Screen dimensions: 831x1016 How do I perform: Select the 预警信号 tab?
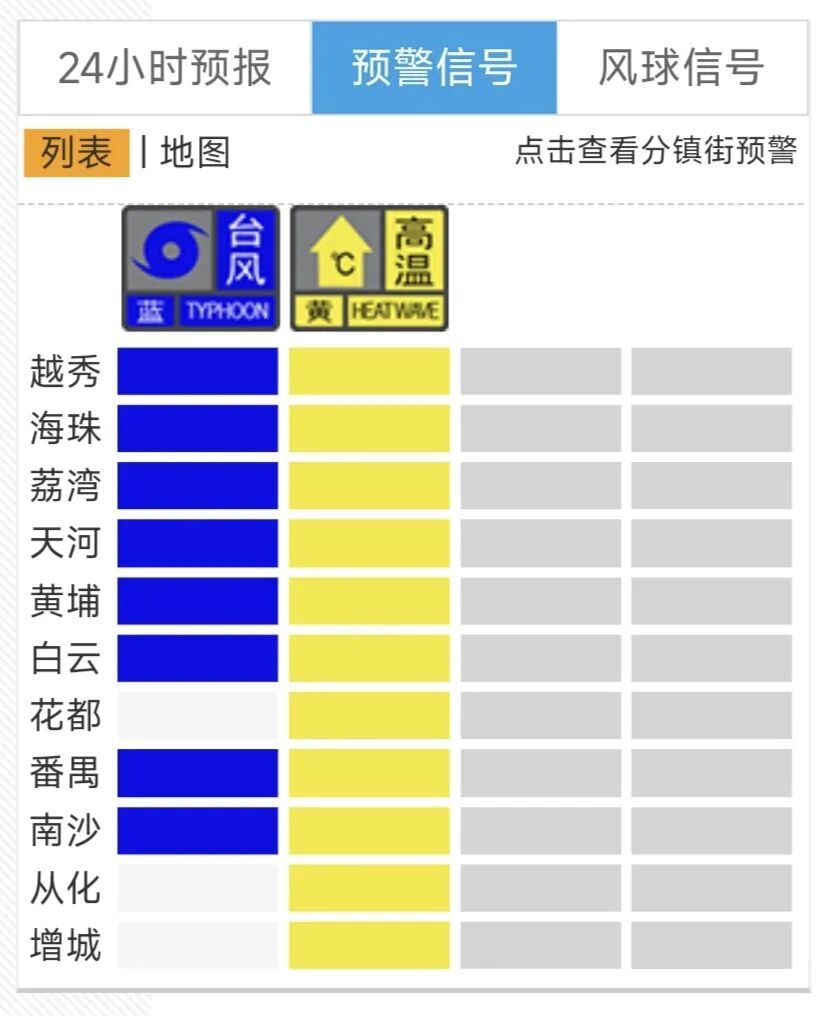434,68
